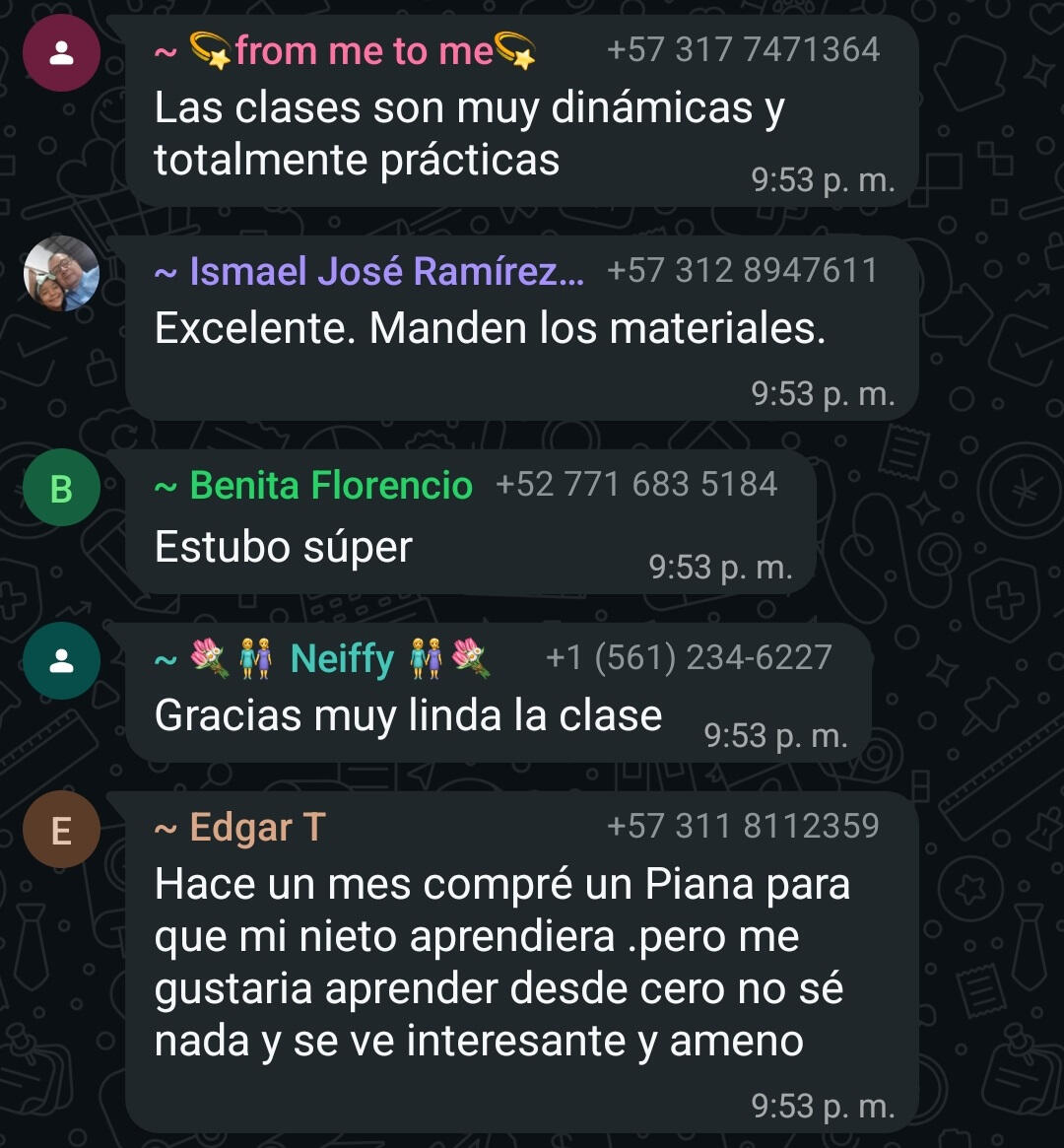Tap Ismael José Ramírez's profile photo

pyautogui.click(x=61, y=273)
